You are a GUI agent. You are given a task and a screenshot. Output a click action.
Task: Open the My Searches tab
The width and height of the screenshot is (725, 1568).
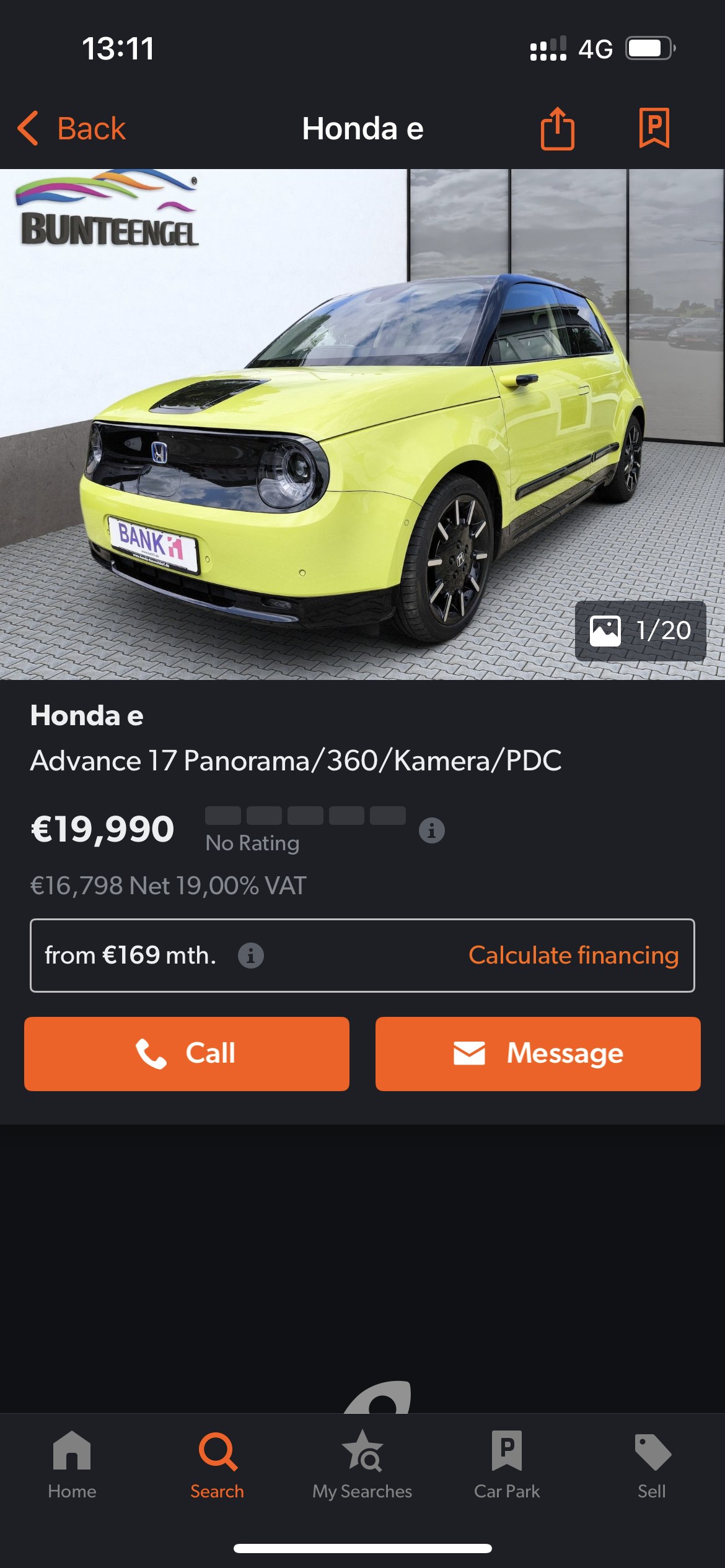point(362,1465)
